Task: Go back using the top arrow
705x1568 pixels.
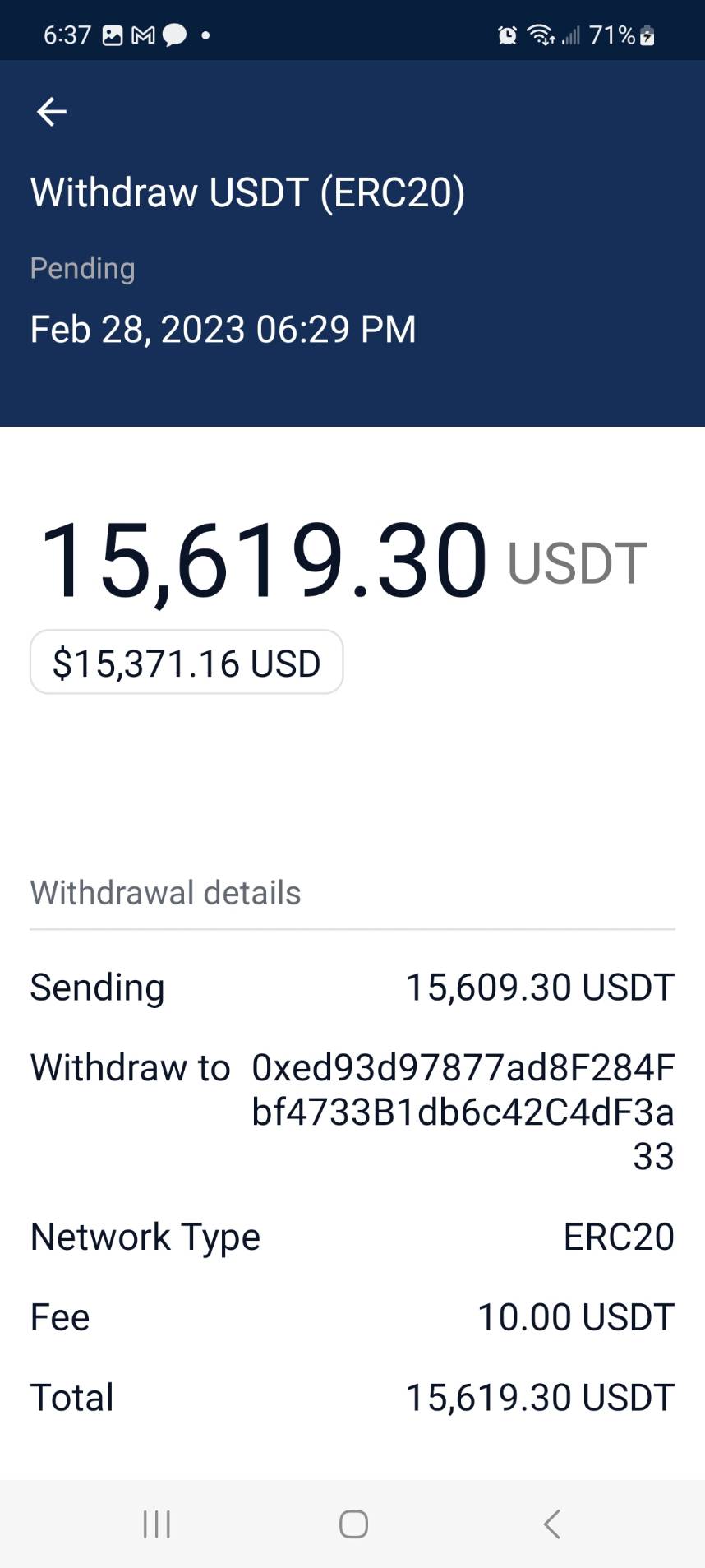Action: coord(51,112)
